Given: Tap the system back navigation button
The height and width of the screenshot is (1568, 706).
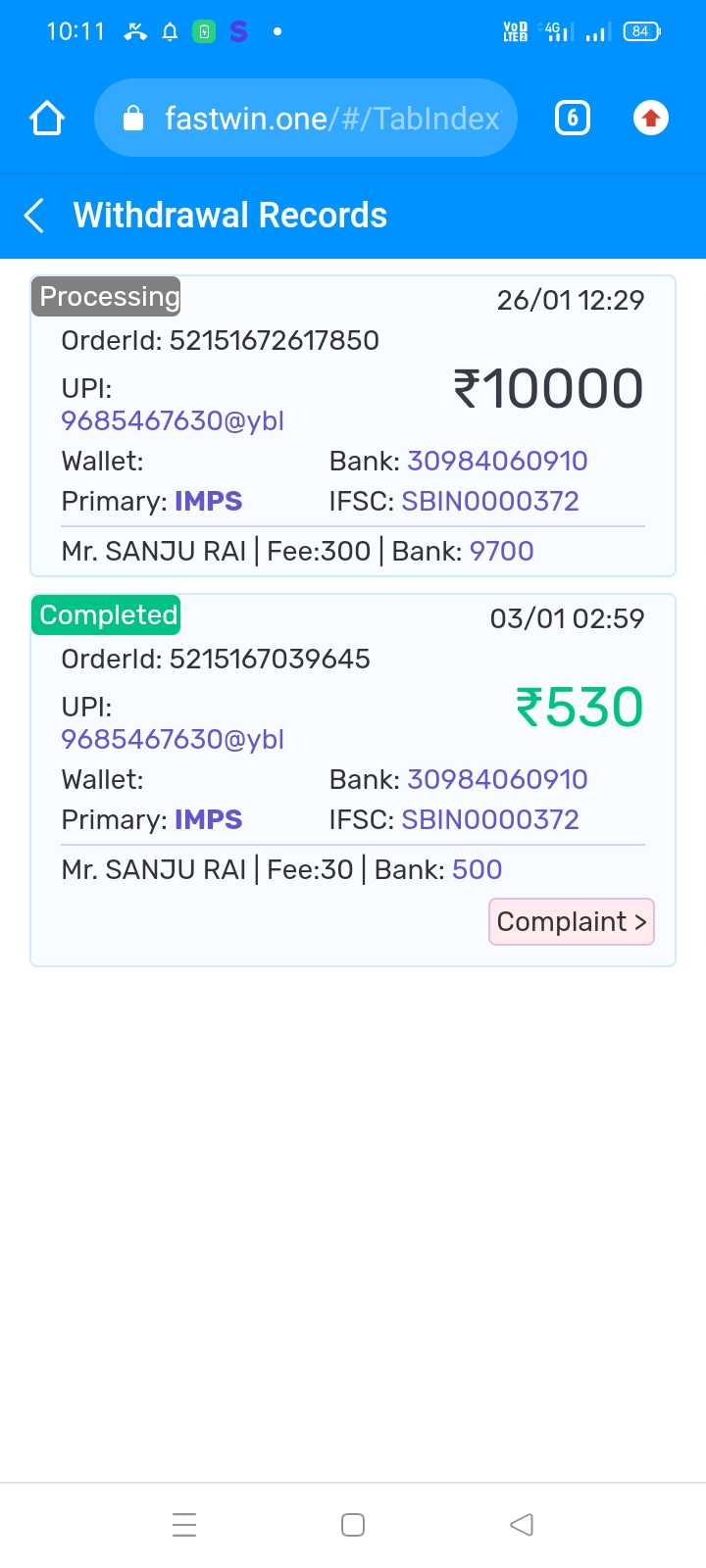Looking at the screenshot, I should point(522,1524).
